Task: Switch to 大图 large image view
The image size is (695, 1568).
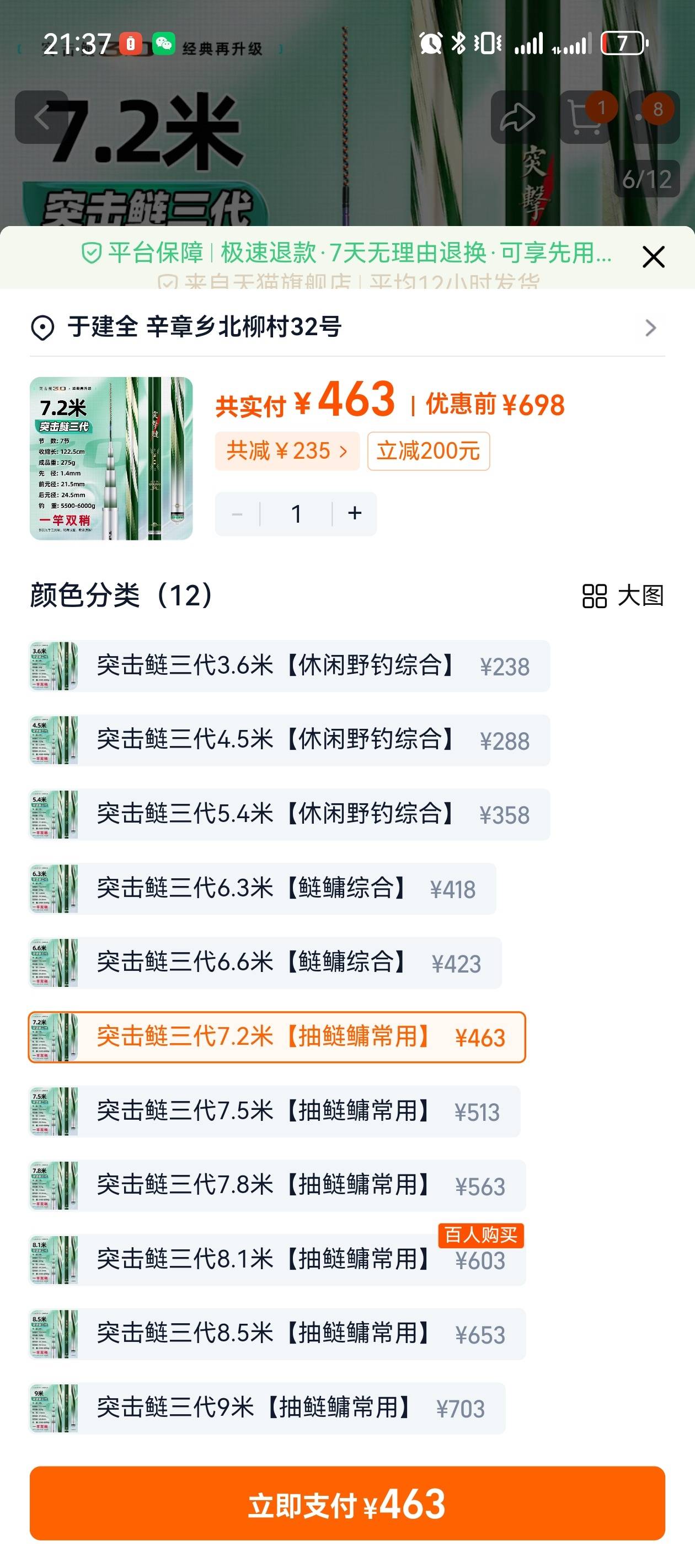Action: coord(623,595)
